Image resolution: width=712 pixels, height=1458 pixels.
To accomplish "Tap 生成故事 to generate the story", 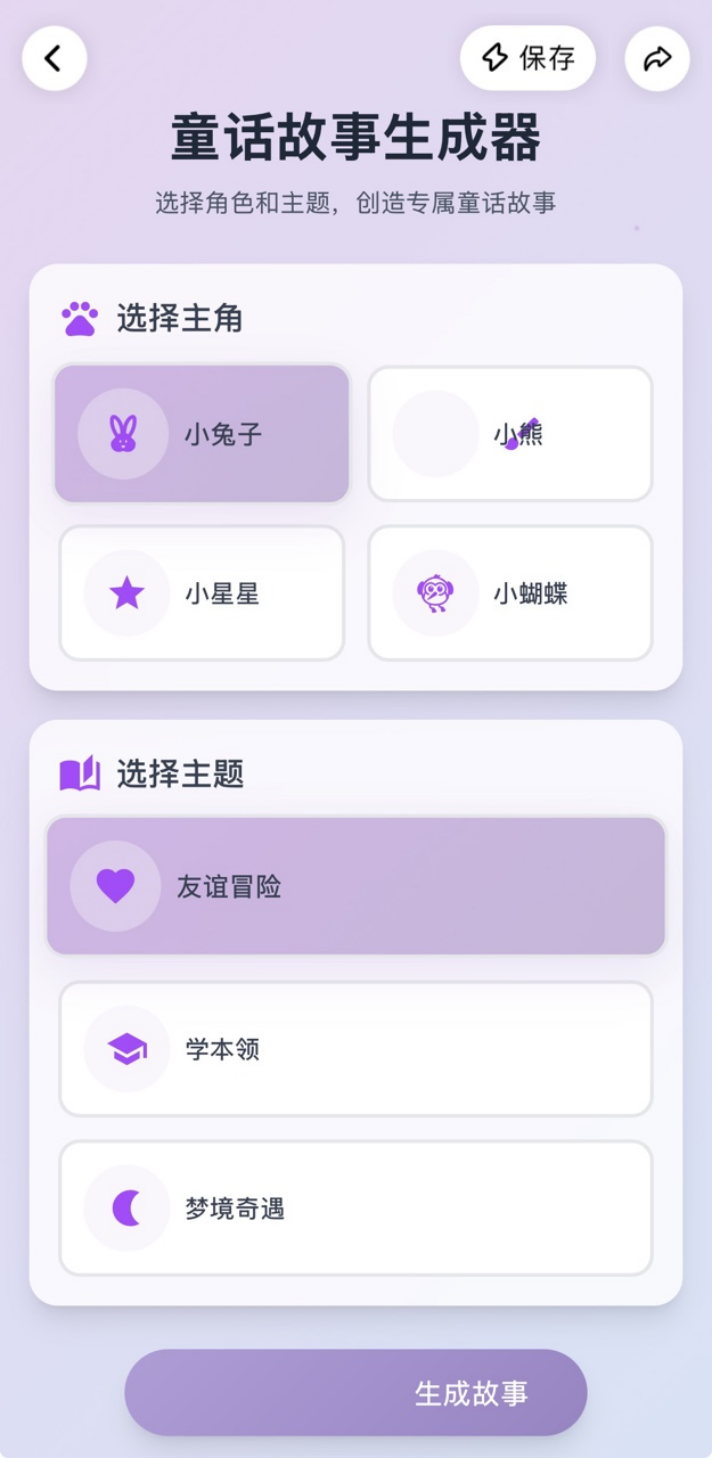I will pyautogui.click(x=356, y=1393).
